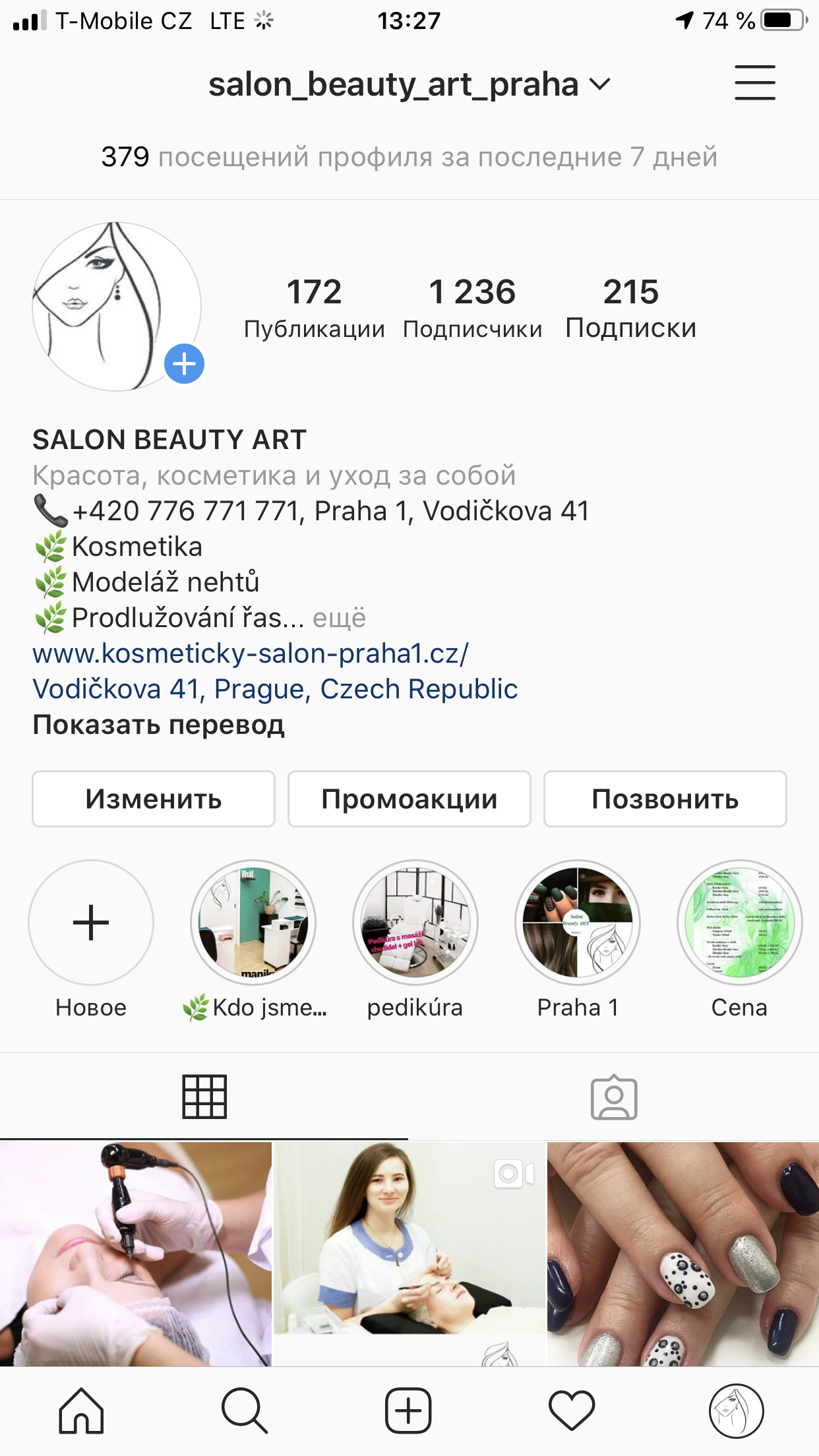Viewport: 819px width, 1456px height.
Task: Add a story via the profile picture plus
Action: coord(184,363)
